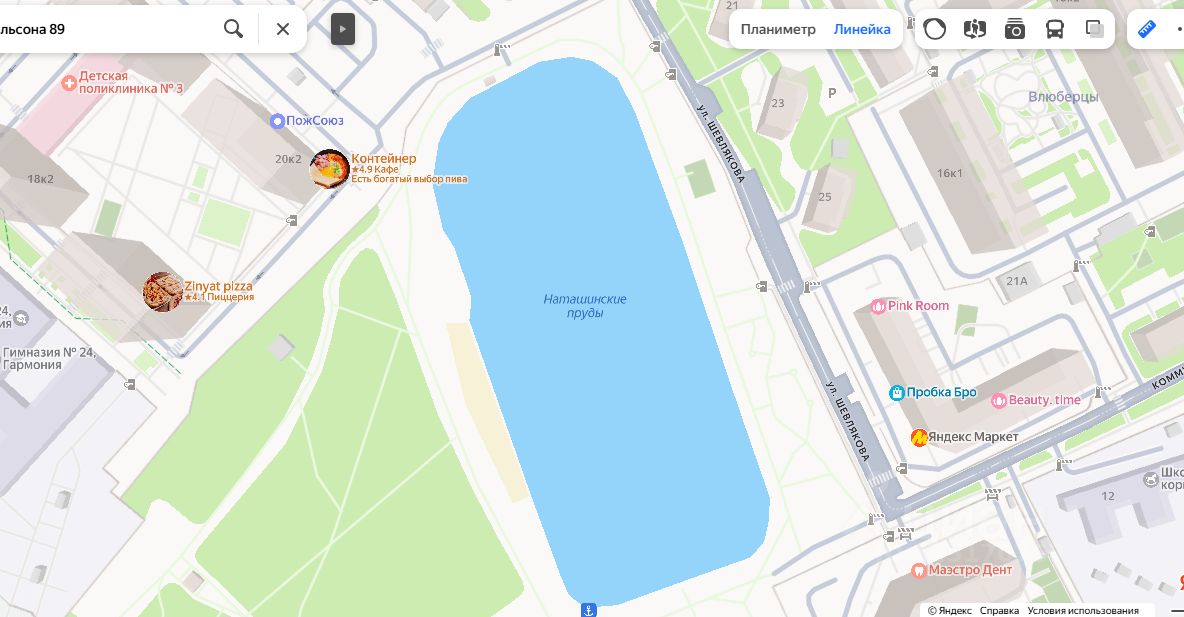Open Справка help link

(x=999, y=610)
